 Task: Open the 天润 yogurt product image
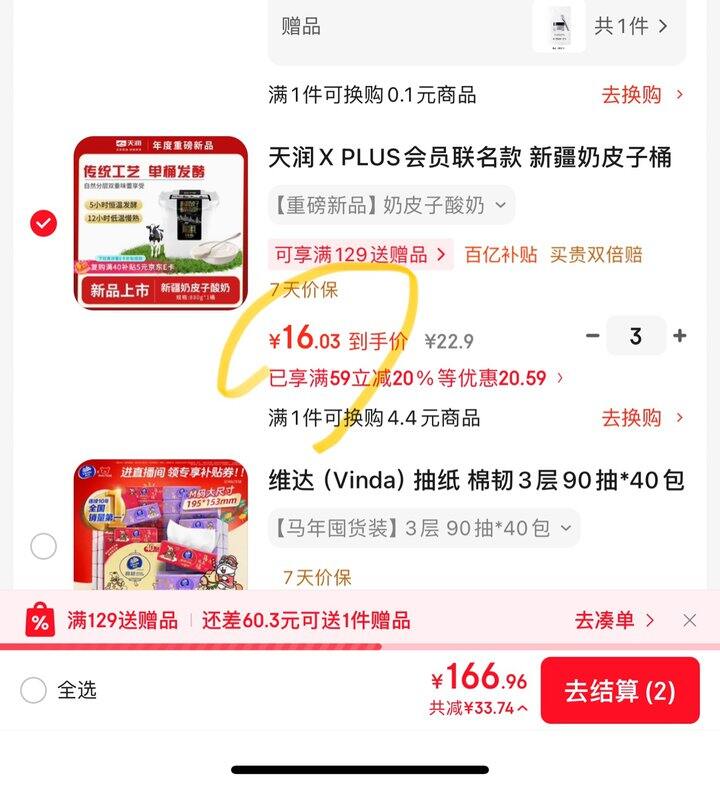[160, 223]
